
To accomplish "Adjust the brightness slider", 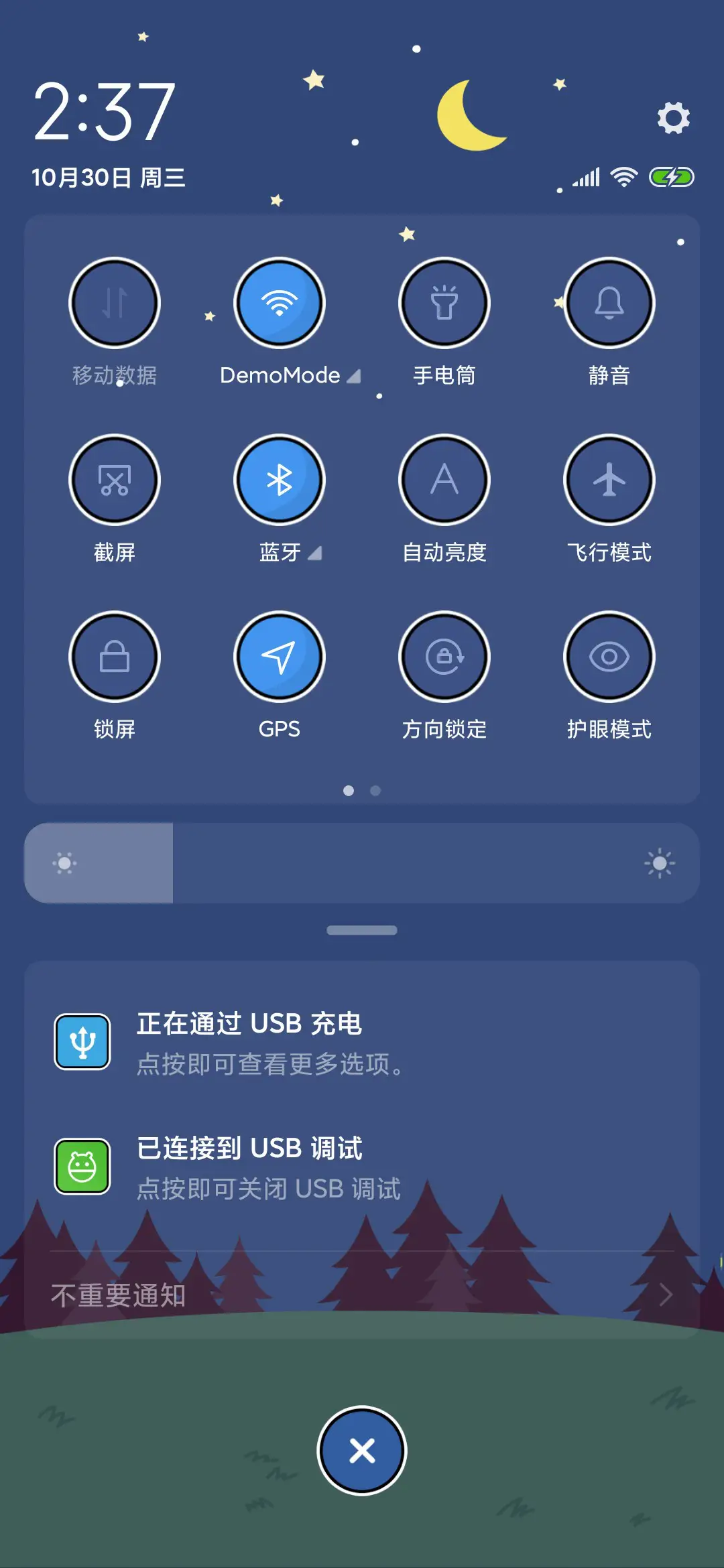I will [x=362, y=862].
